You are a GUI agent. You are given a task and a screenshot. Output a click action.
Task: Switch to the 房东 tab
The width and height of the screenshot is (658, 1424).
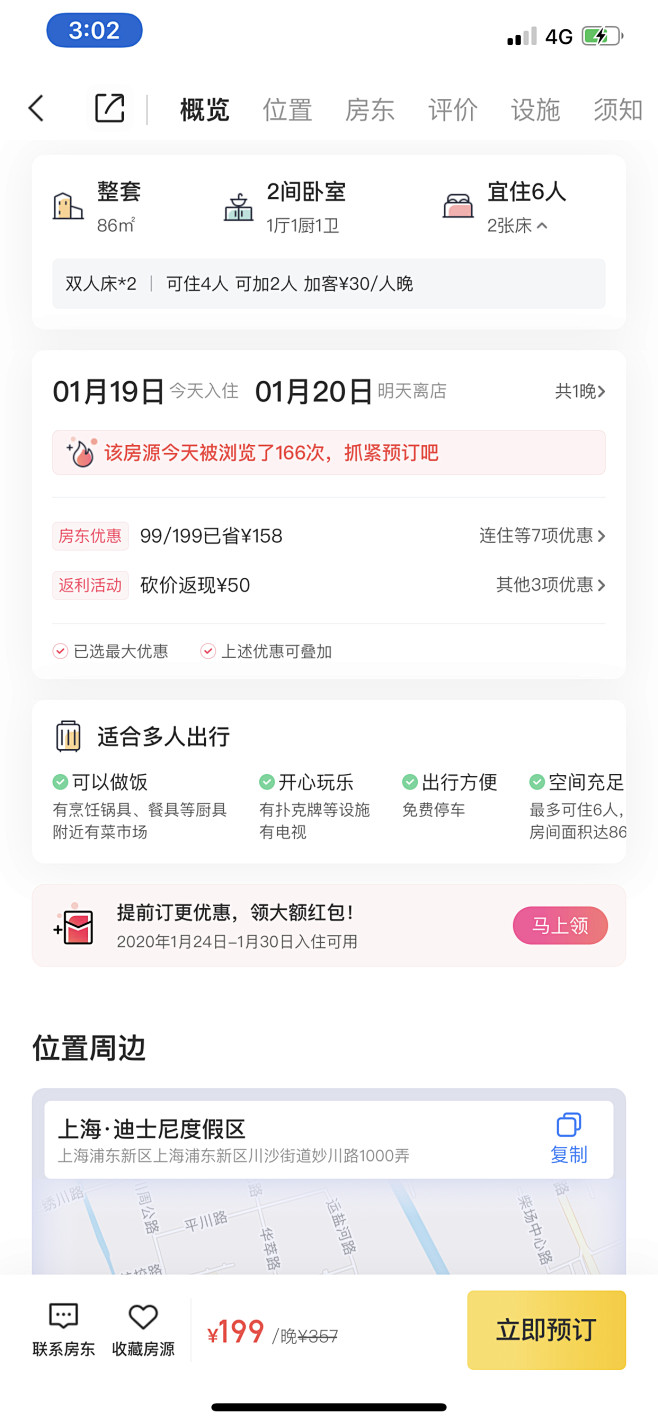click(x=370, y=110)
